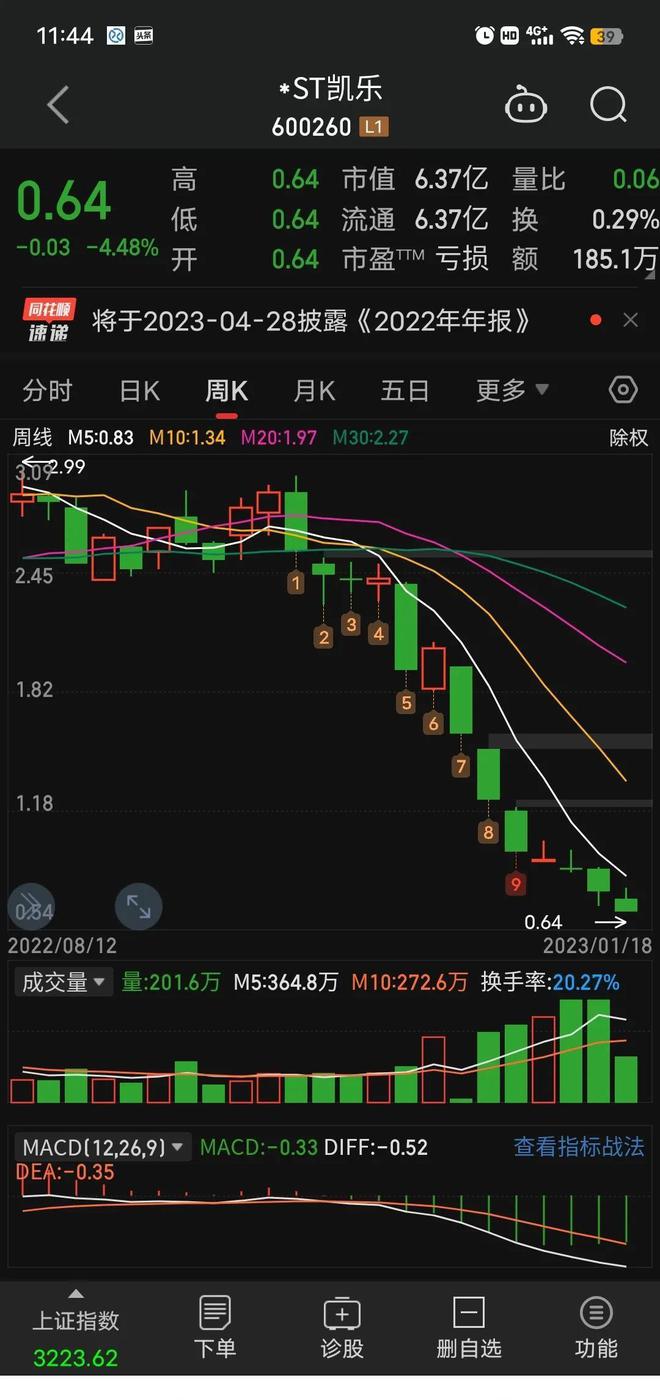
Task: Open the 查看指标战法 link
Action: (x=579, y=1147)
